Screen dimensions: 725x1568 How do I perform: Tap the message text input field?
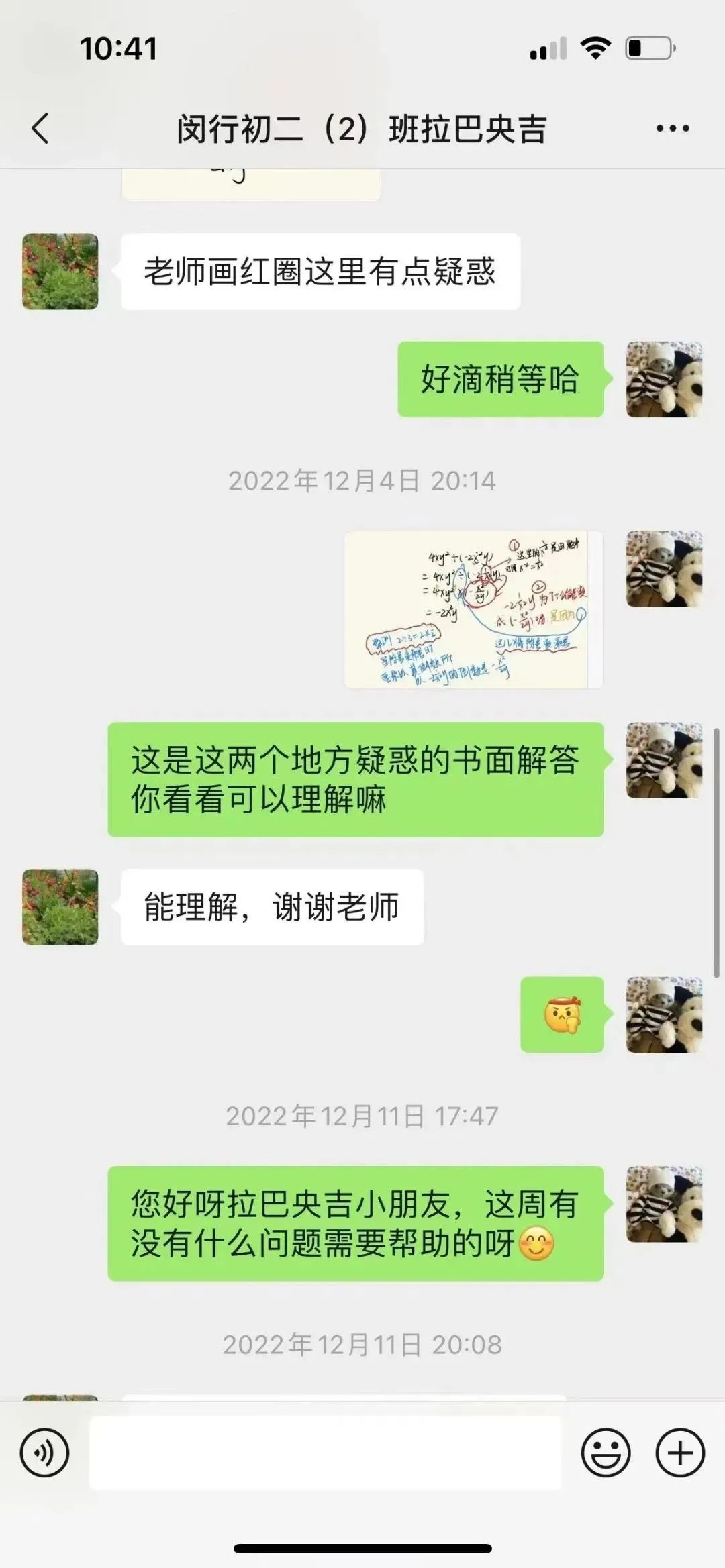(325, 1453)
